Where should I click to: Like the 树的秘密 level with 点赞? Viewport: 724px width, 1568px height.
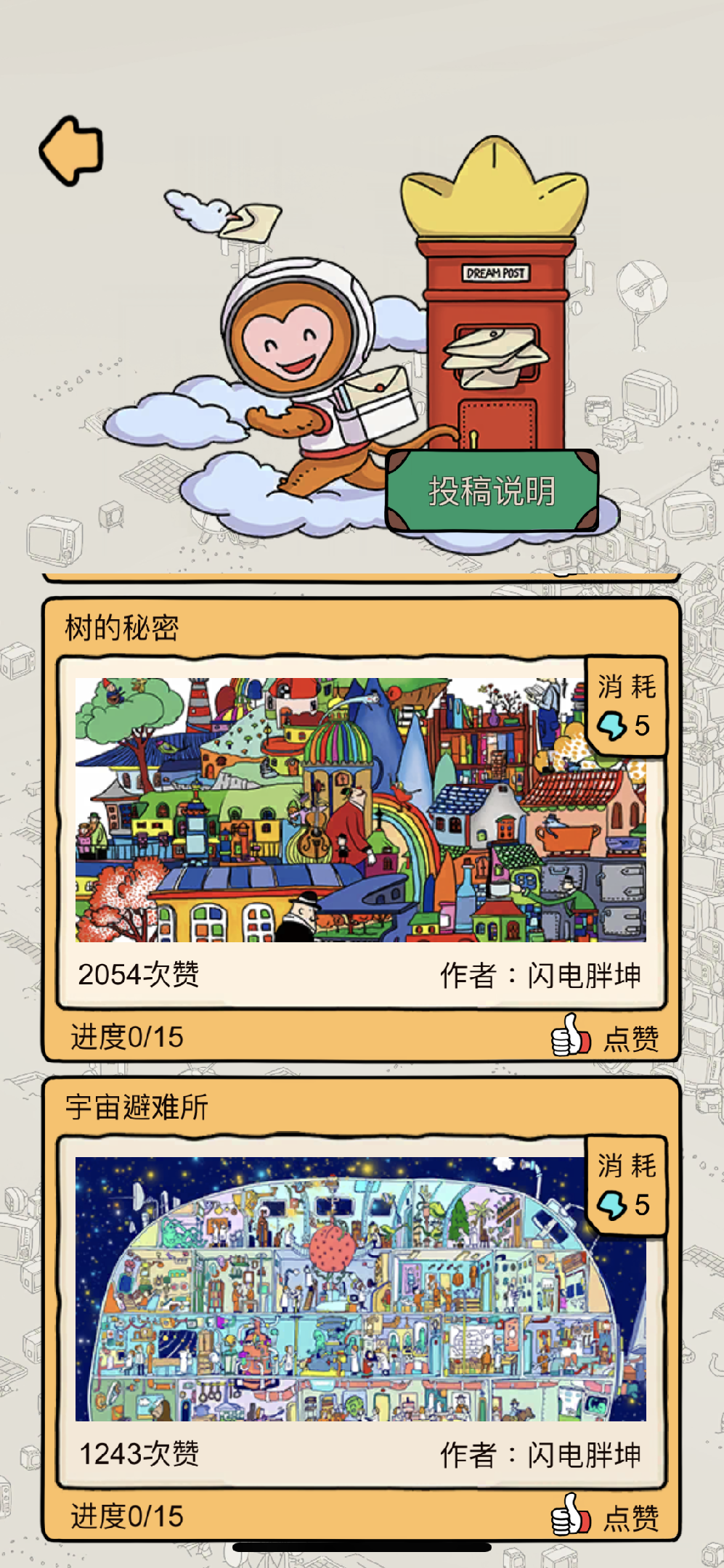click(x=605, y=1037)
